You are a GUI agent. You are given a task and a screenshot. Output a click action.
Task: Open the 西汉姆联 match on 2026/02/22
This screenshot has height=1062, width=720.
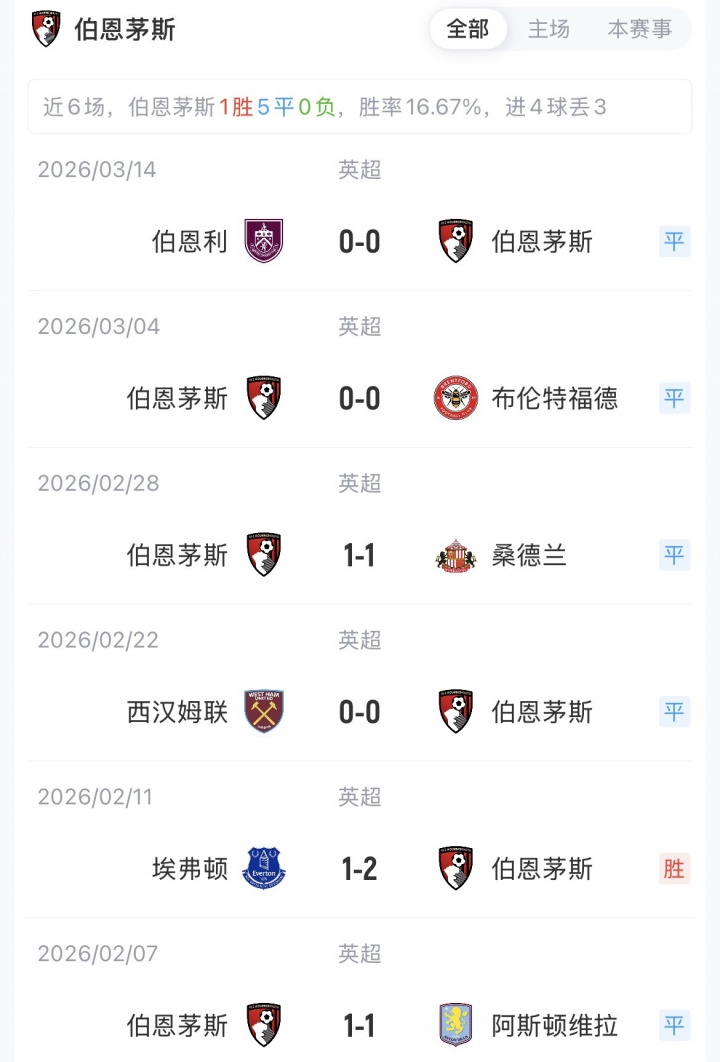pos(360,712)
